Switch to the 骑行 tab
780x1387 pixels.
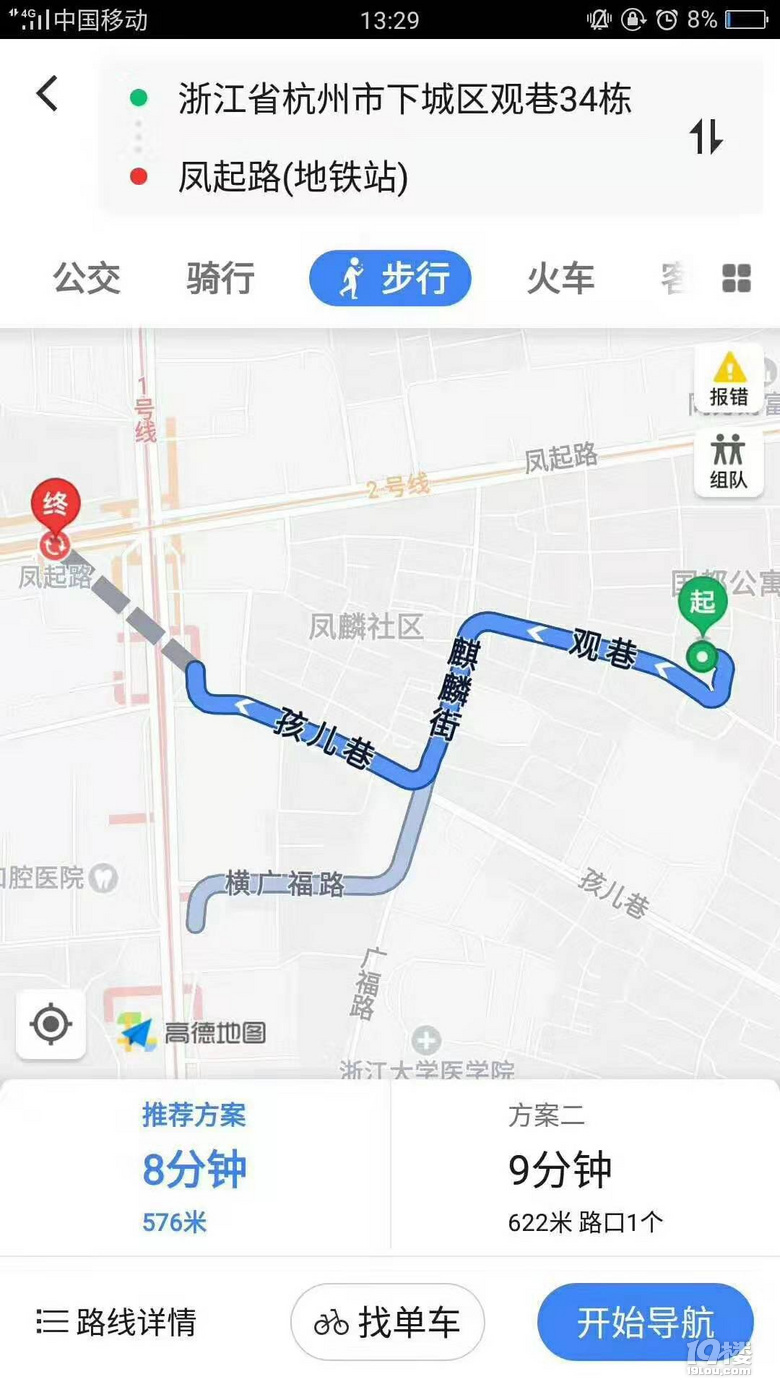(220, 278)
